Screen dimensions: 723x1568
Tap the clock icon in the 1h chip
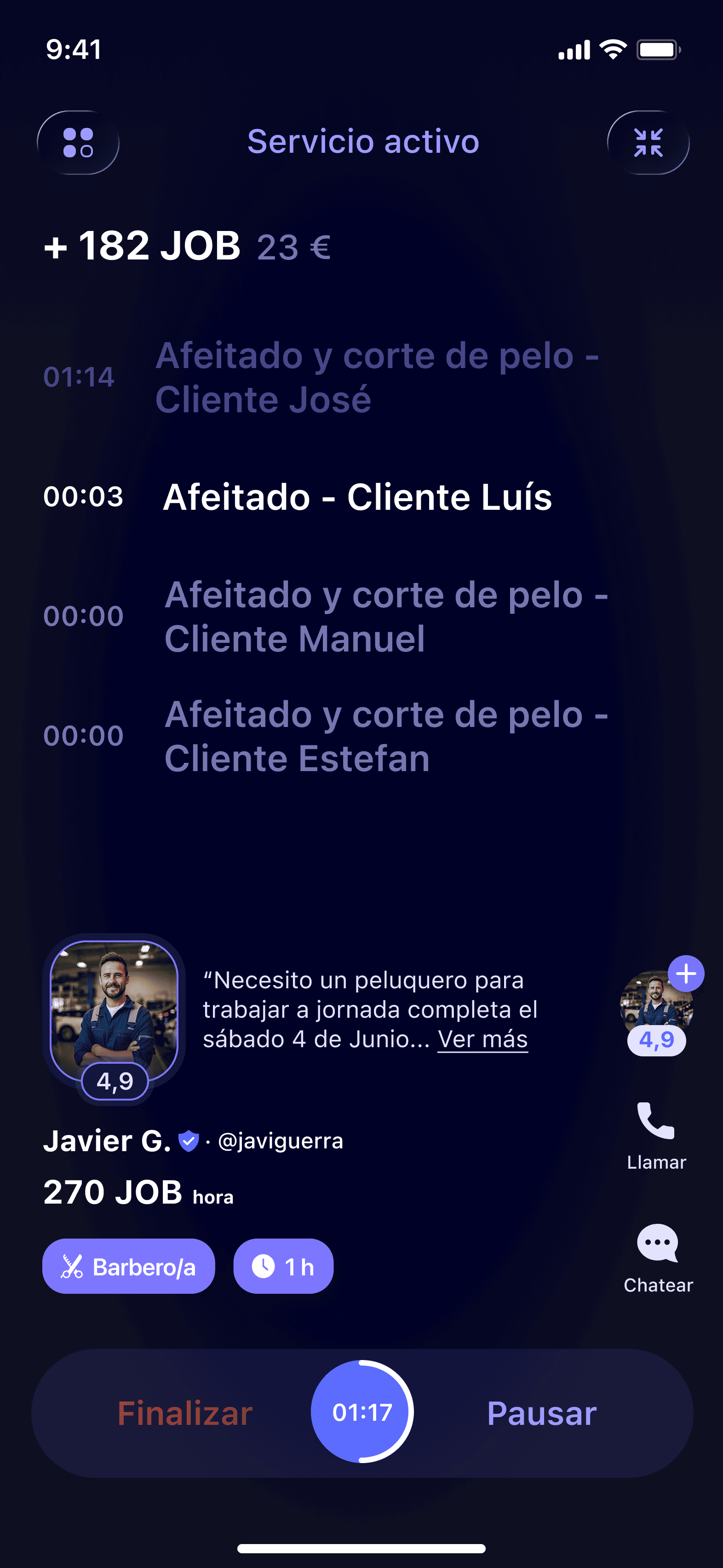coord(263,1266)
